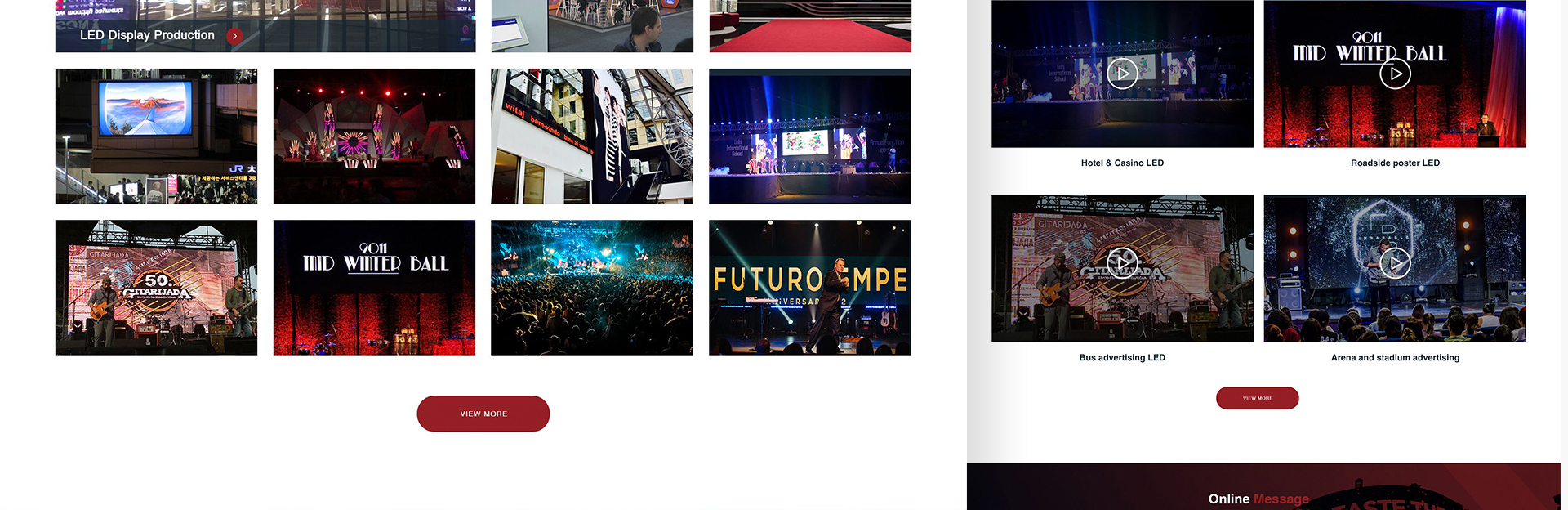Play the Arena and stadium advertising video

click(1395, 263)
